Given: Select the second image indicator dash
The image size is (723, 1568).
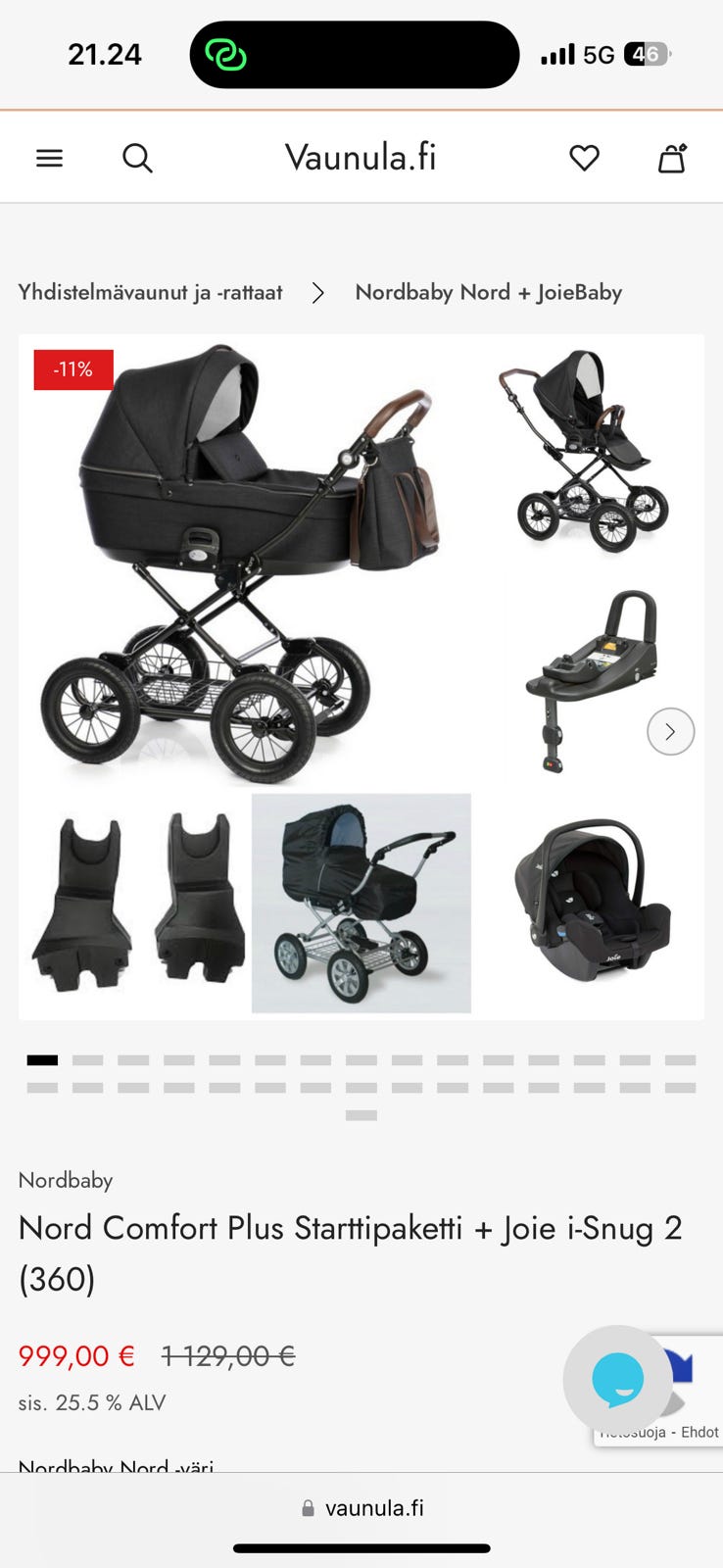Looking at the screenshot, I should 87,1060.
